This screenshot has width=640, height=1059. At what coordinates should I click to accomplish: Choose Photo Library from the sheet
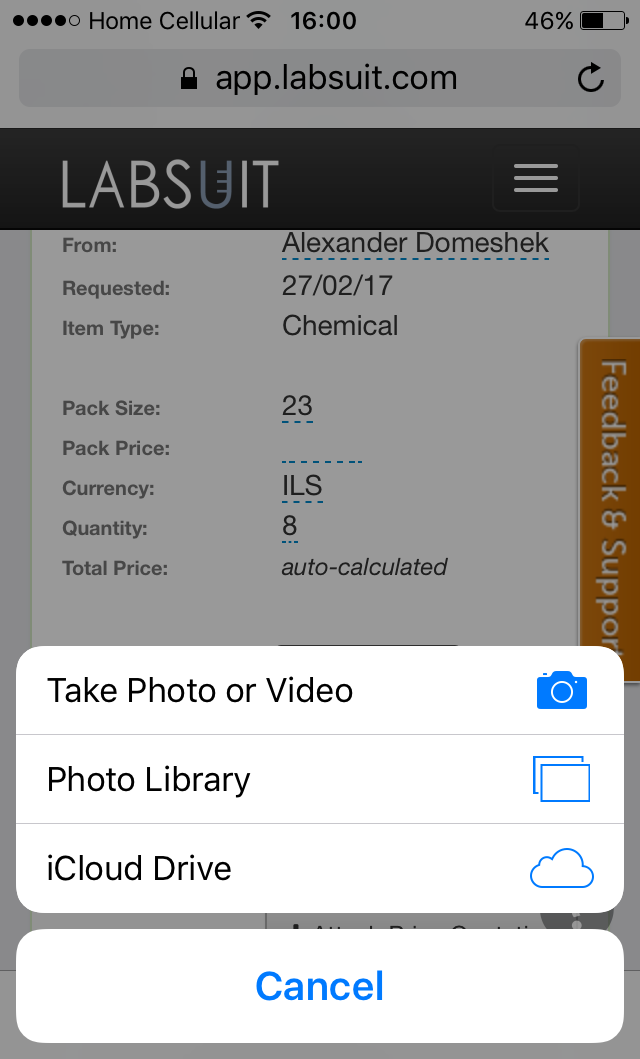[x=319, y=780]
